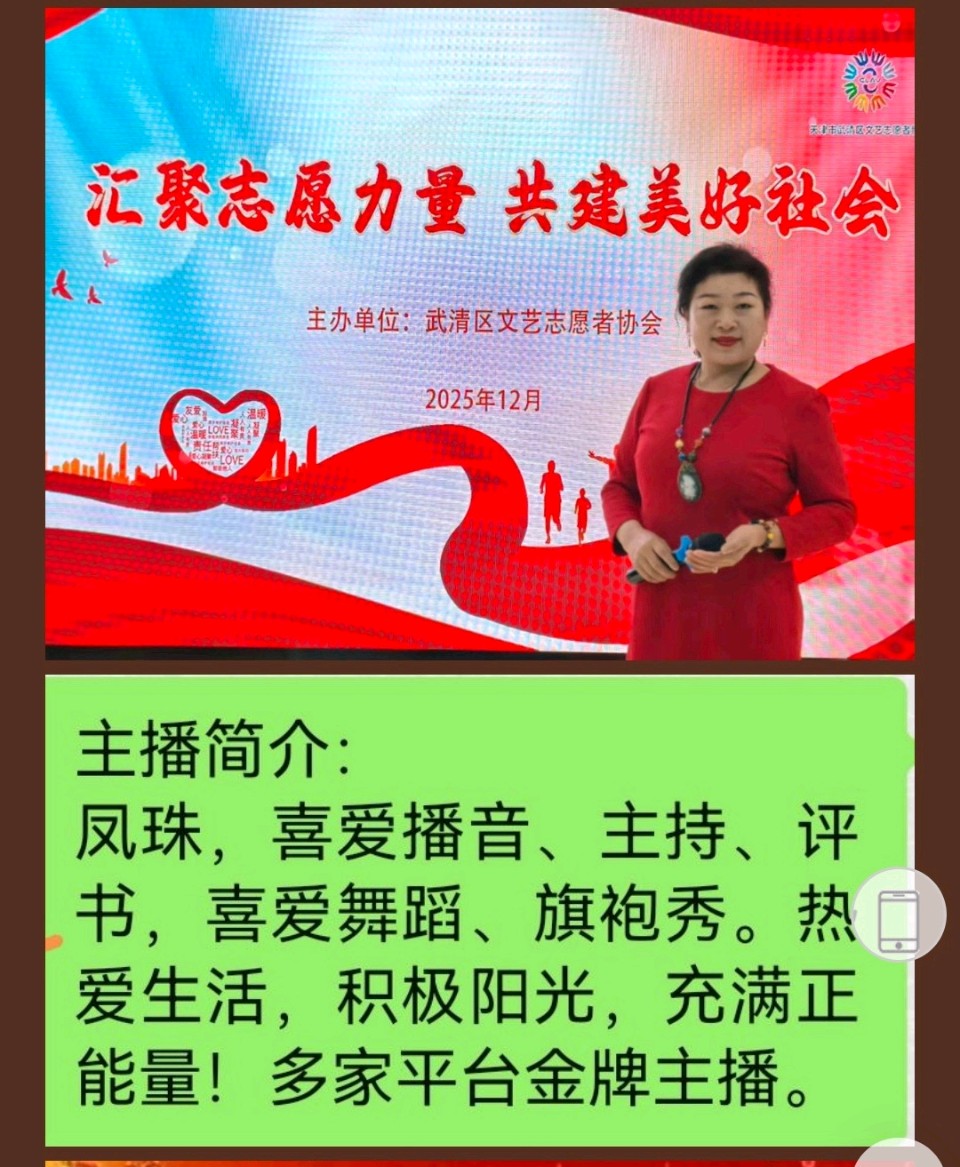
Task: Tap the floating phone icon button
Action: coord(898,915)
